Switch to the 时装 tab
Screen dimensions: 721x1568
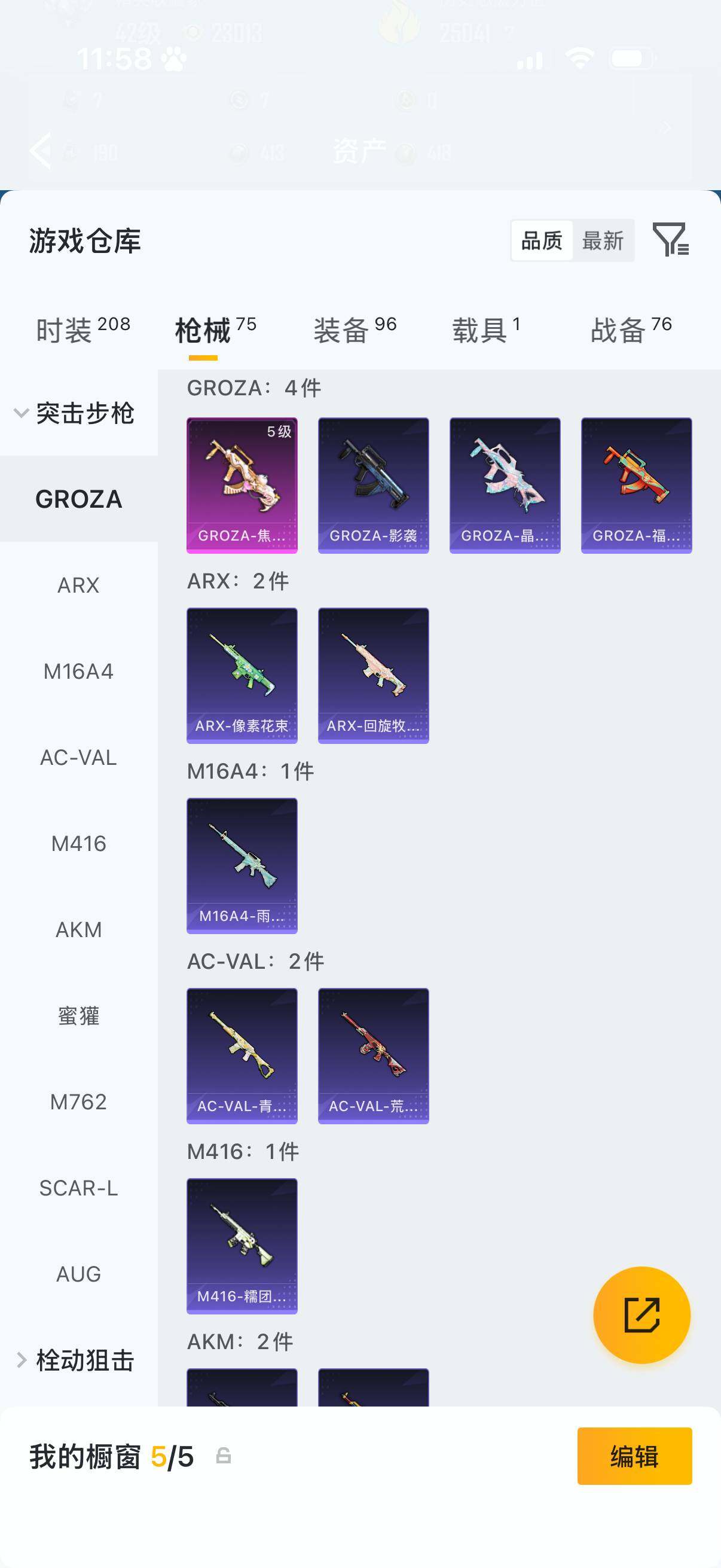pyautogui.click(x=83, y=330)
